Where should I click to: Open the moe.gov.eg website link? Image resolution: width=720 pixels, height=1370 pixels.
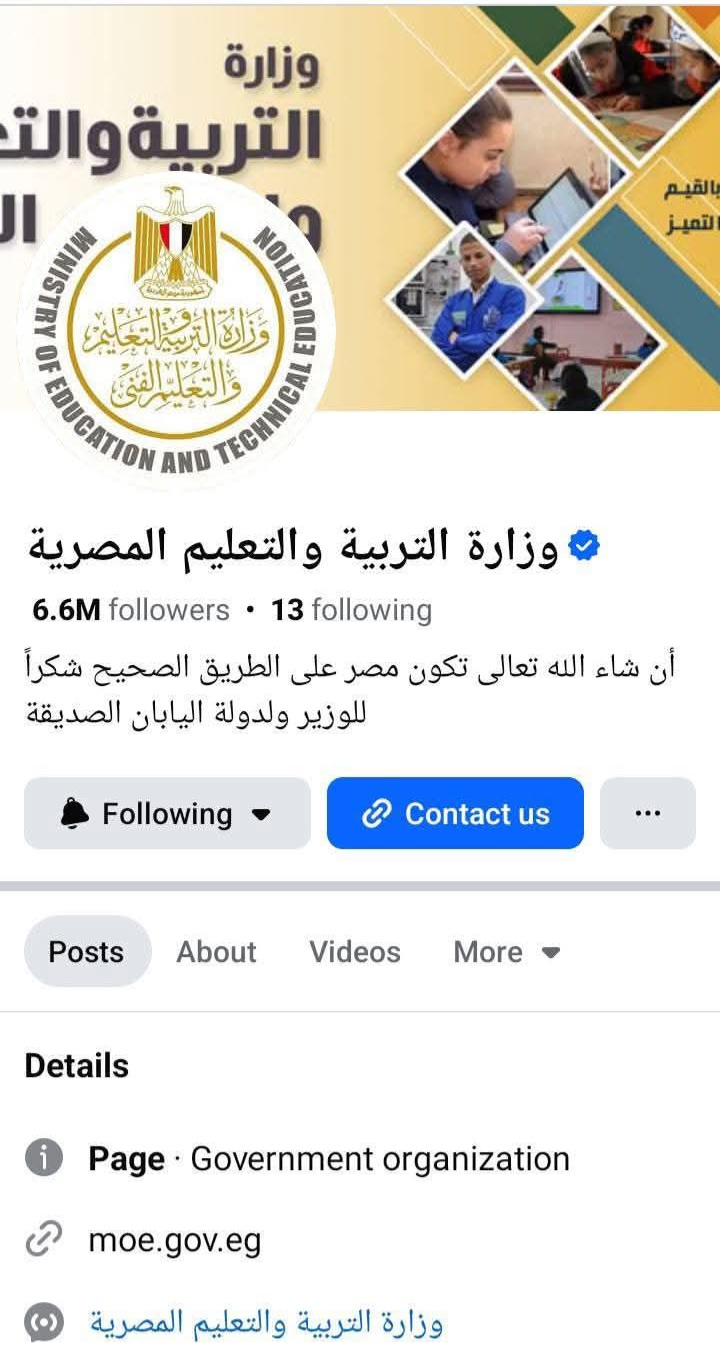[x=175, y=1241]
